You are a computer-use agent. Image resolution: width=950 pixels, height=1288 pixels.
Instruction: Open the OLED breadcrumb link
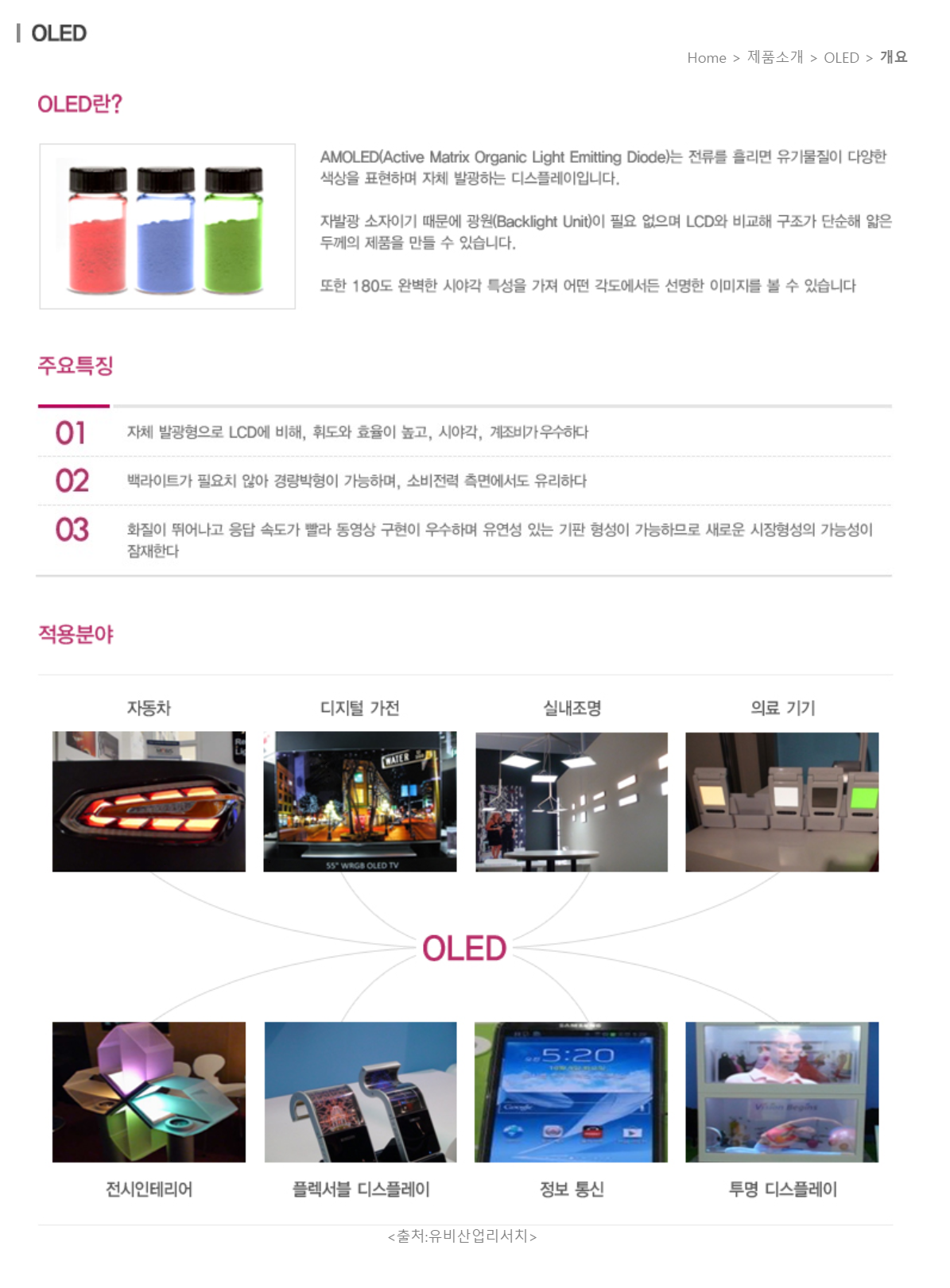pyautogui.click(x=840, y=58)
